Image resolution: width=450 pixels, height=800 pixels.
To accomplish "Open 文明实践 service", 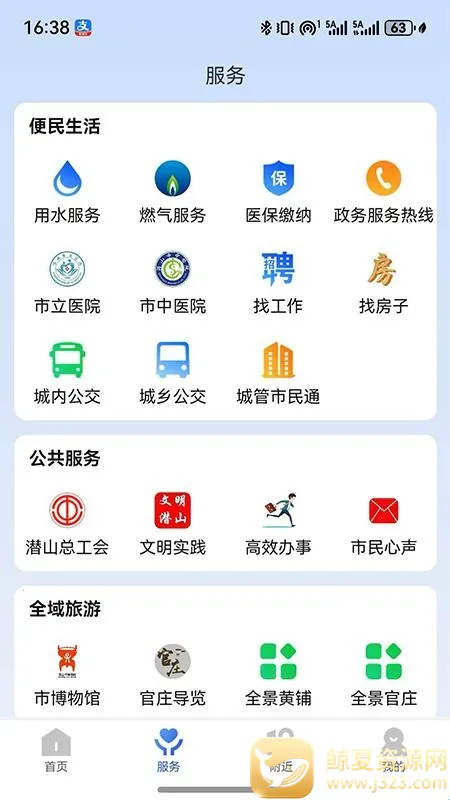I will pyautogui.click(x=172, y=524).
